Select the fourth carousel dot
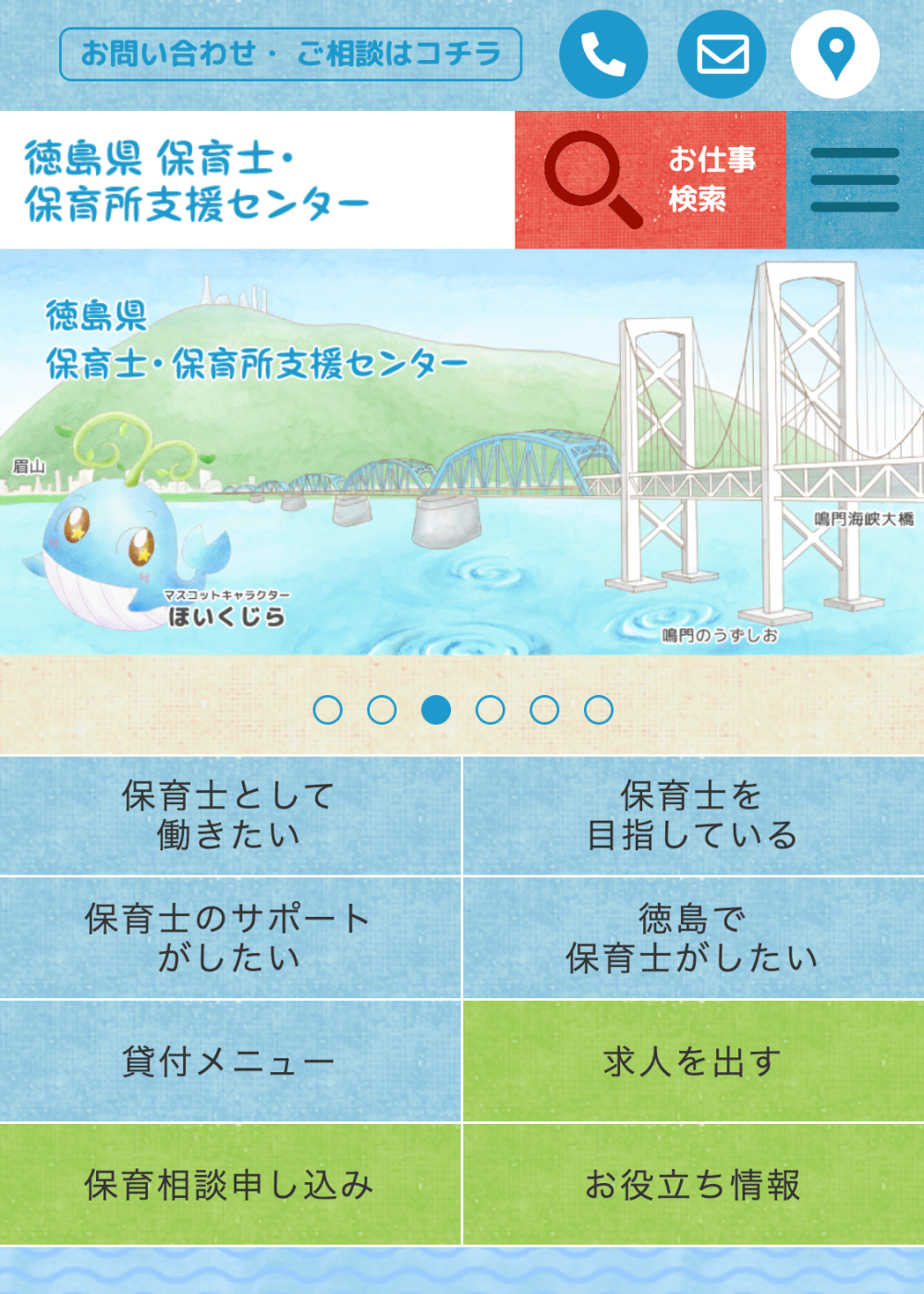Screen dimensions: 924x1294 487,710
